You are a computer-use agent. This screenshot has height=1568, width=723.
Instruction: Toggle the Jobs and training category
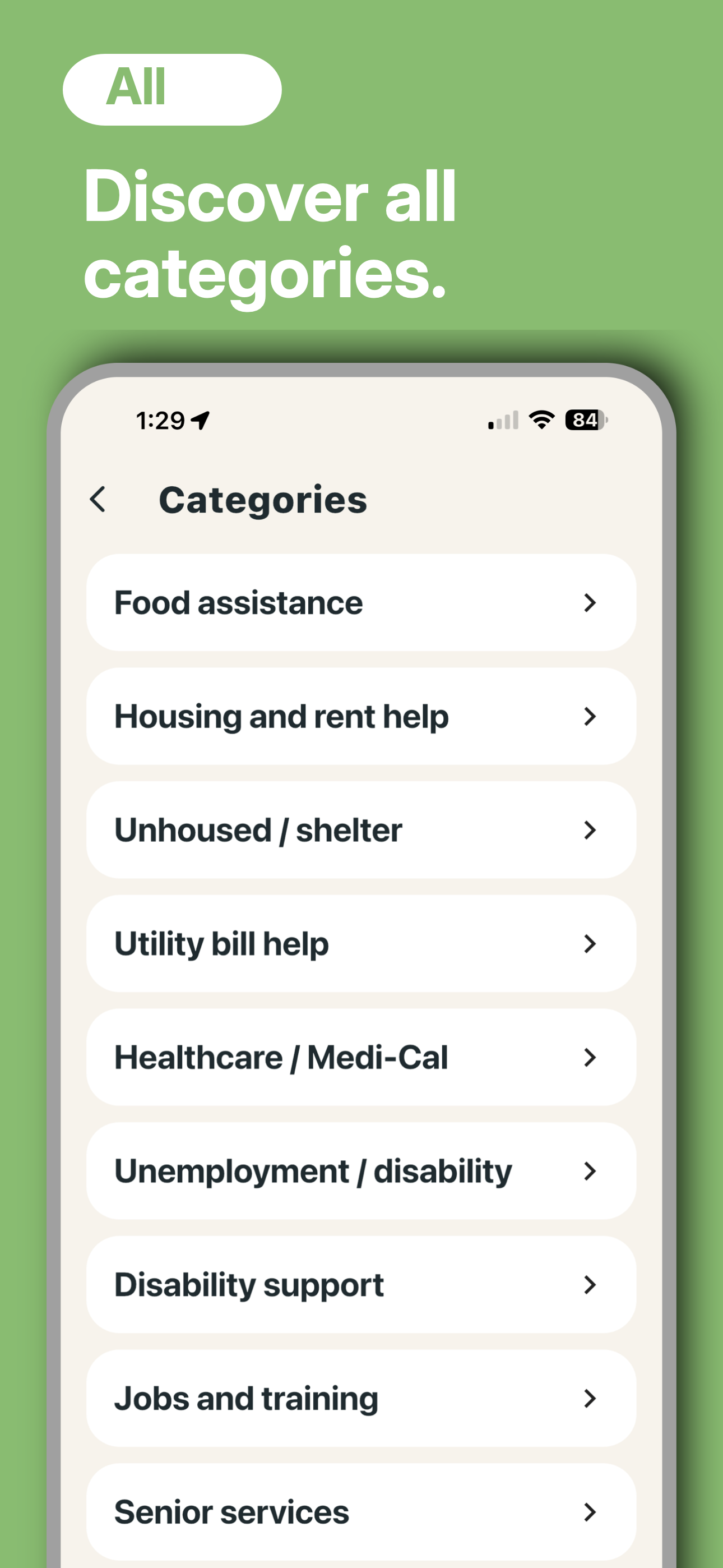(361, 1398)
